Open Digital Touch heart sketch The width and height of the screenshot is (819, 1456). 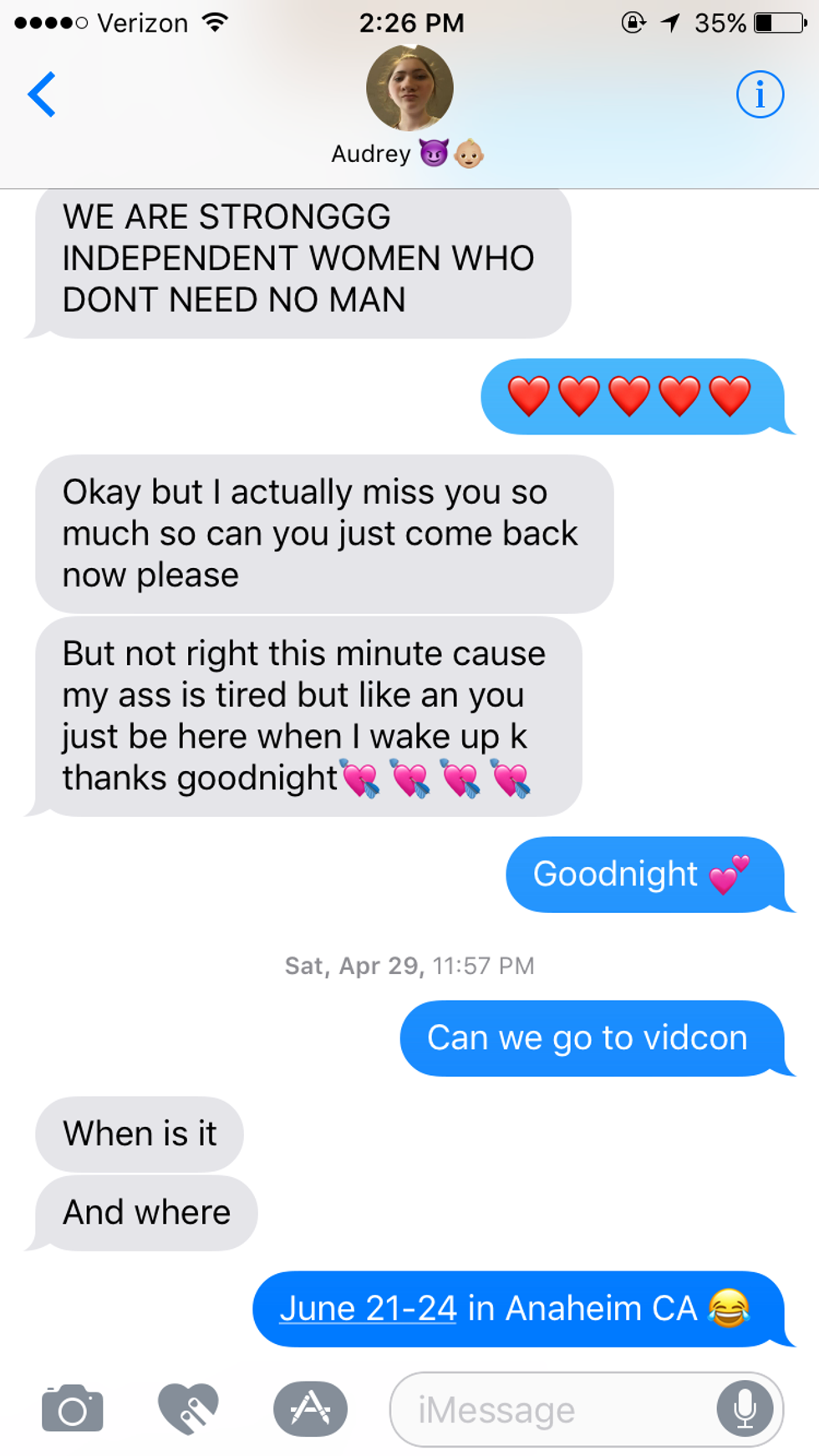(189, 1409)
